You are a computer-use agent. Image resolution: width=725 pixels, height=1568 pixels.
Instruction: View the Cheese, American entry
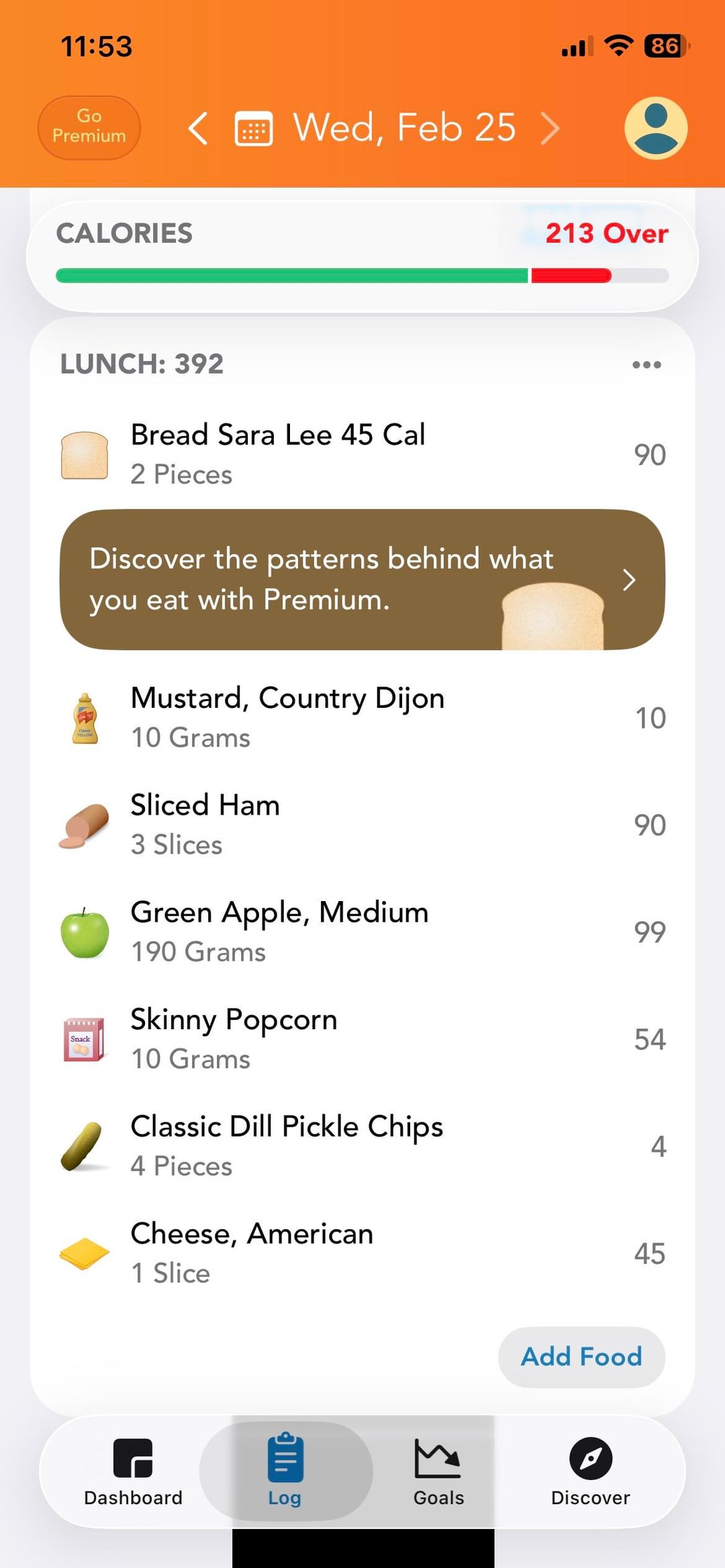point(362,1253)
